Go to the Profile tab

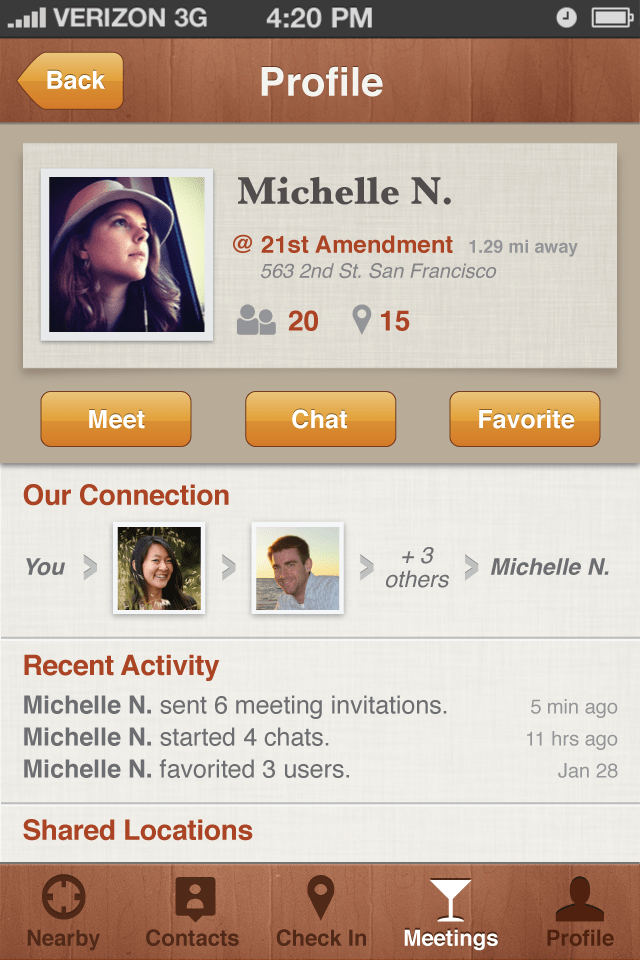click(579, 912)
